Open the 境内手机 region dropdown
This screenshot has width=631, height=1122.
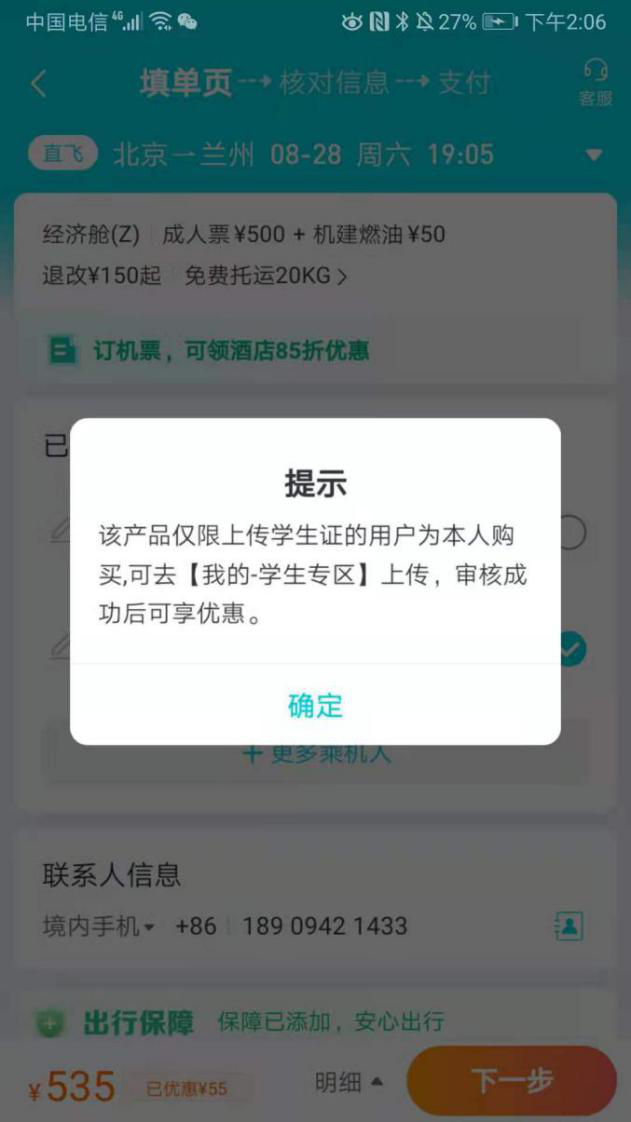pyautogui.click(x=99, y=926)
